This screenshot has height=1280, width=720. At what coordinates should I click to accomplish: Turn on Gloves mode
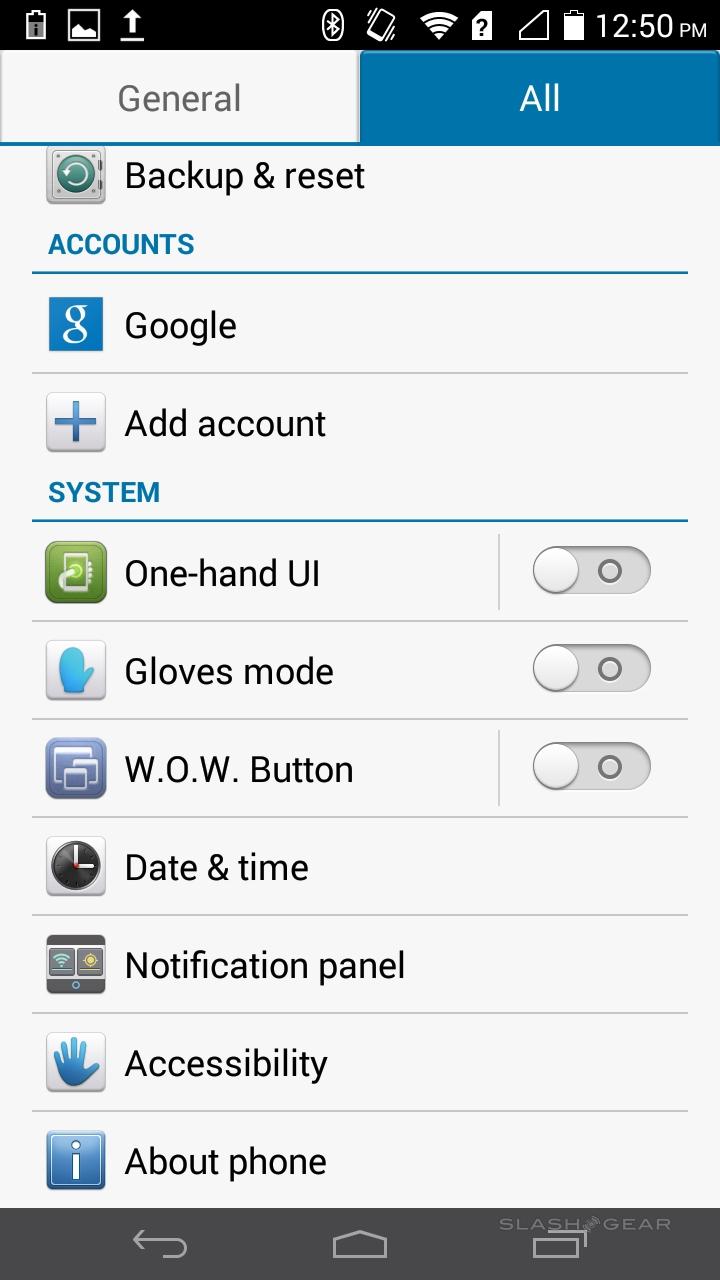tap(591, 669)
